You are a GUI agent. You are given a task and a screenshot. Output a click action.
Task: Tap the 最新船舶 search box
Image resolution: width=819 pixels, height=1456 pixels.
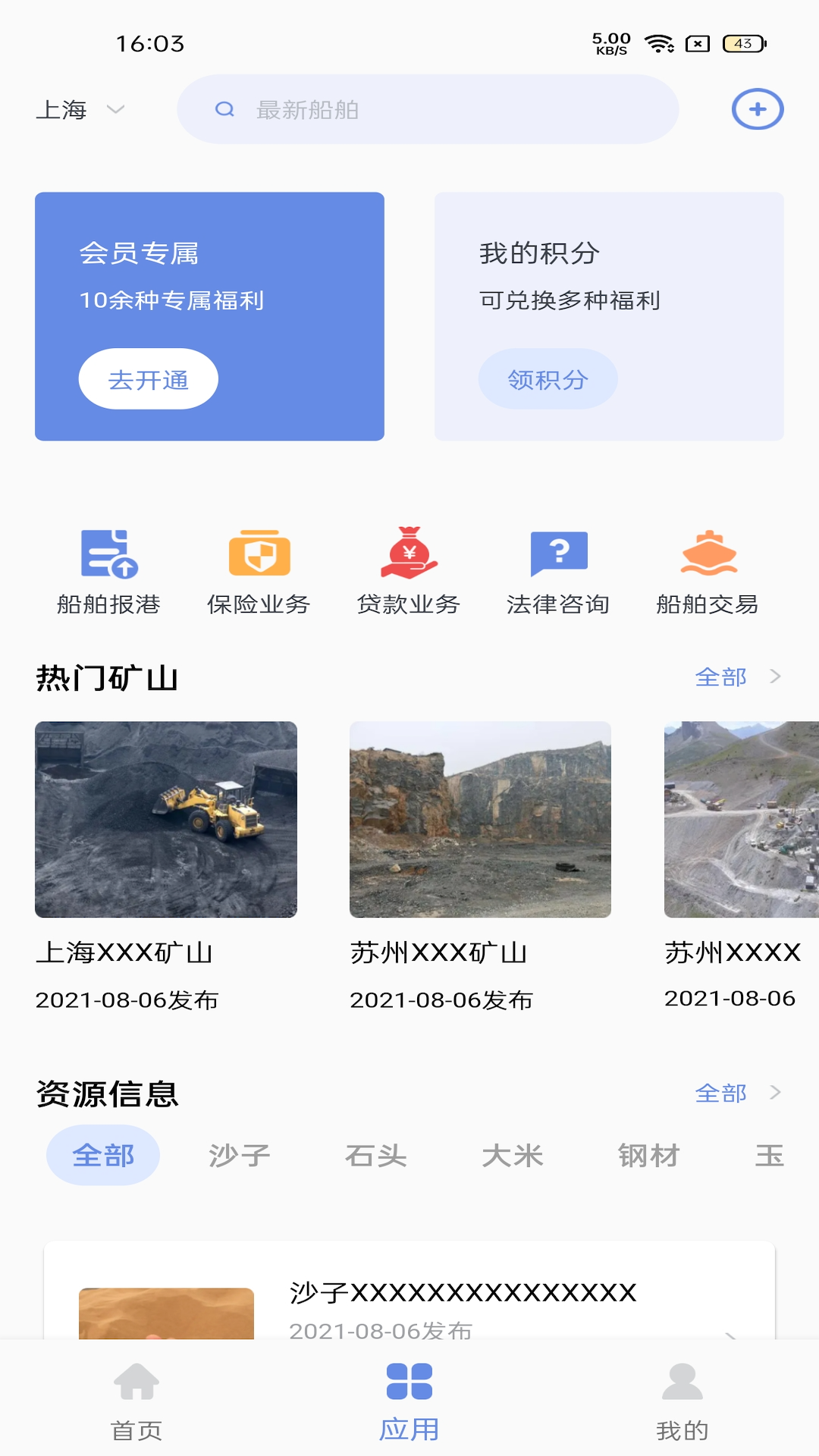pos(428,109)
